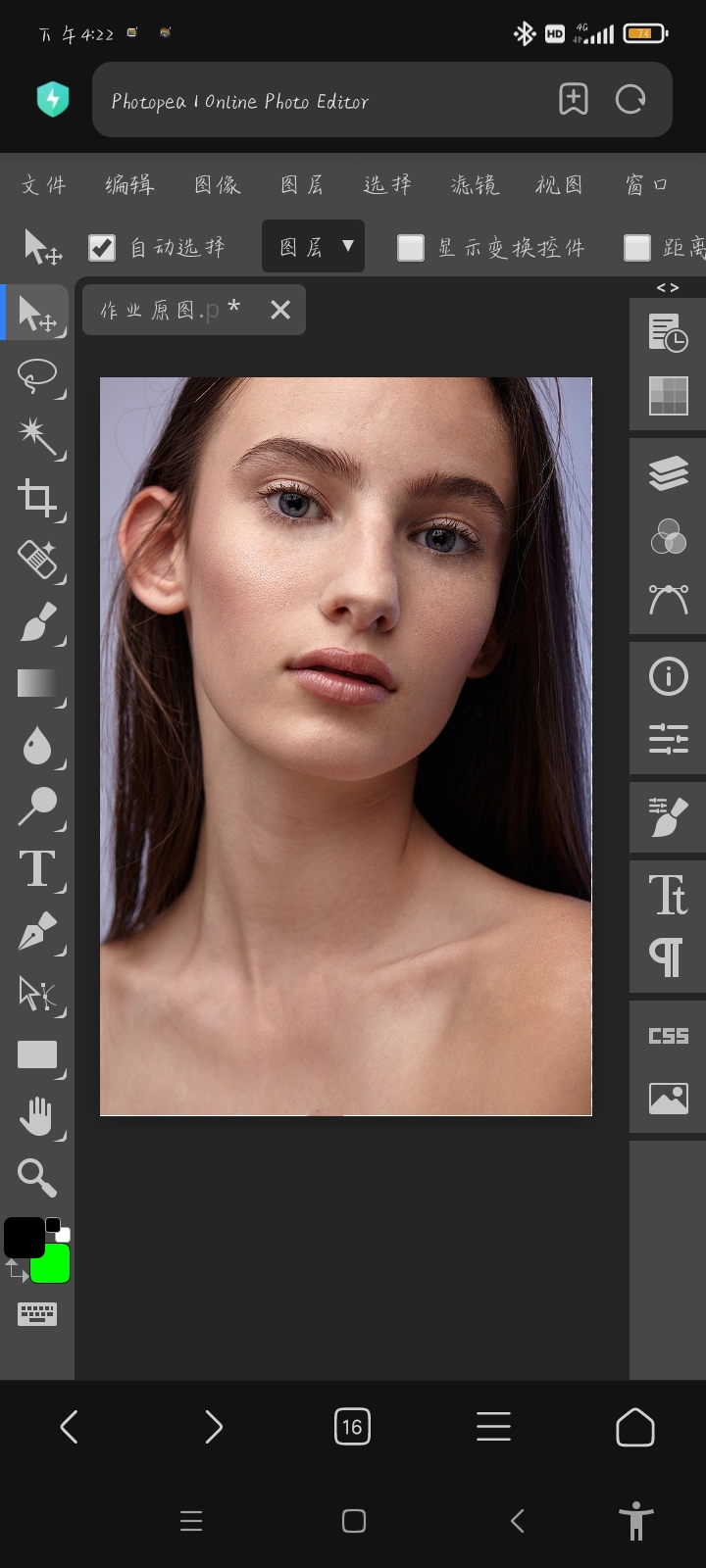This screenshot has width=706, height=1568.
Task: Close the 作业原图 document tab
Action: tap(280, 310)
